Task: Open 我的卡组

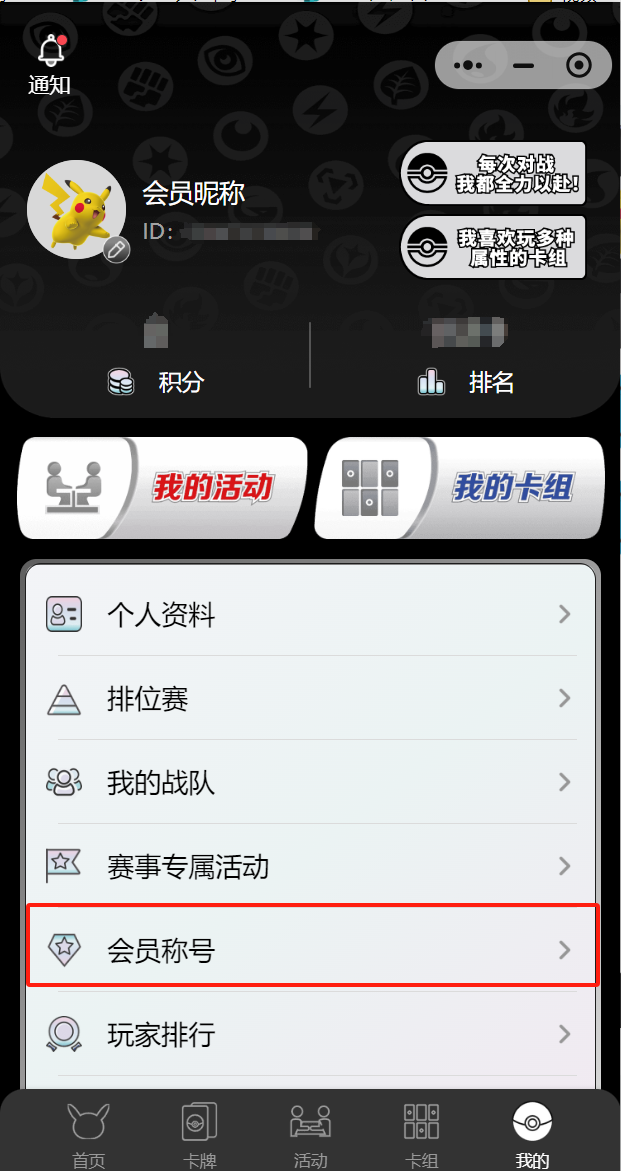Action: [x=460, y=488]
